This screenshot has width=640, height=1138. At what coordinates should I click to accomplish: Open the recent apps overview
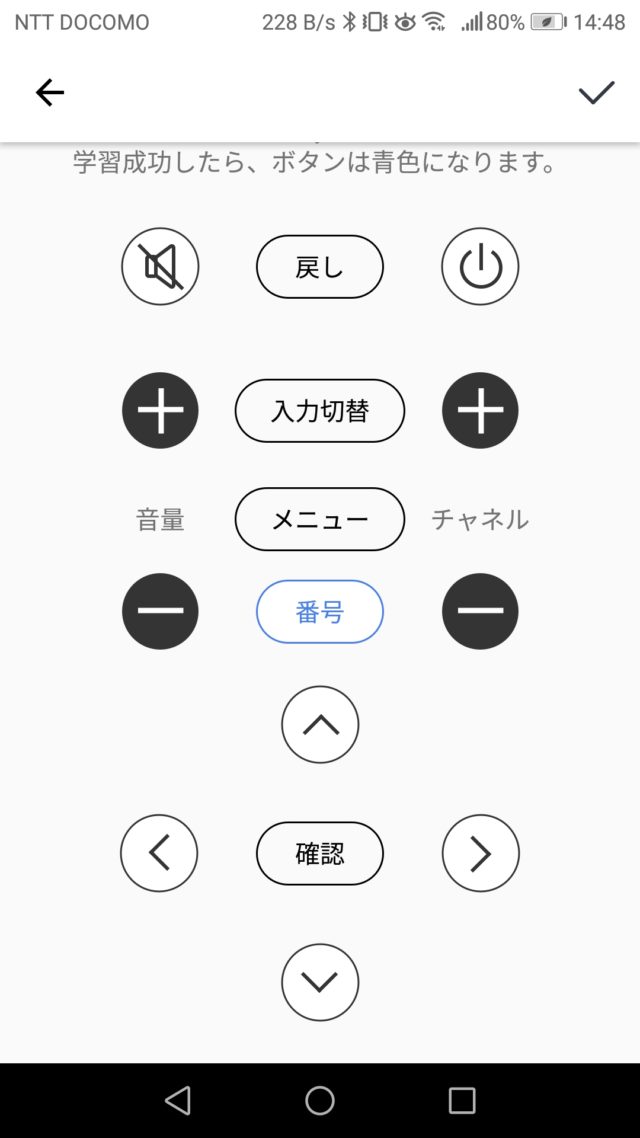pyautogui.click(x=462, y=1100)
